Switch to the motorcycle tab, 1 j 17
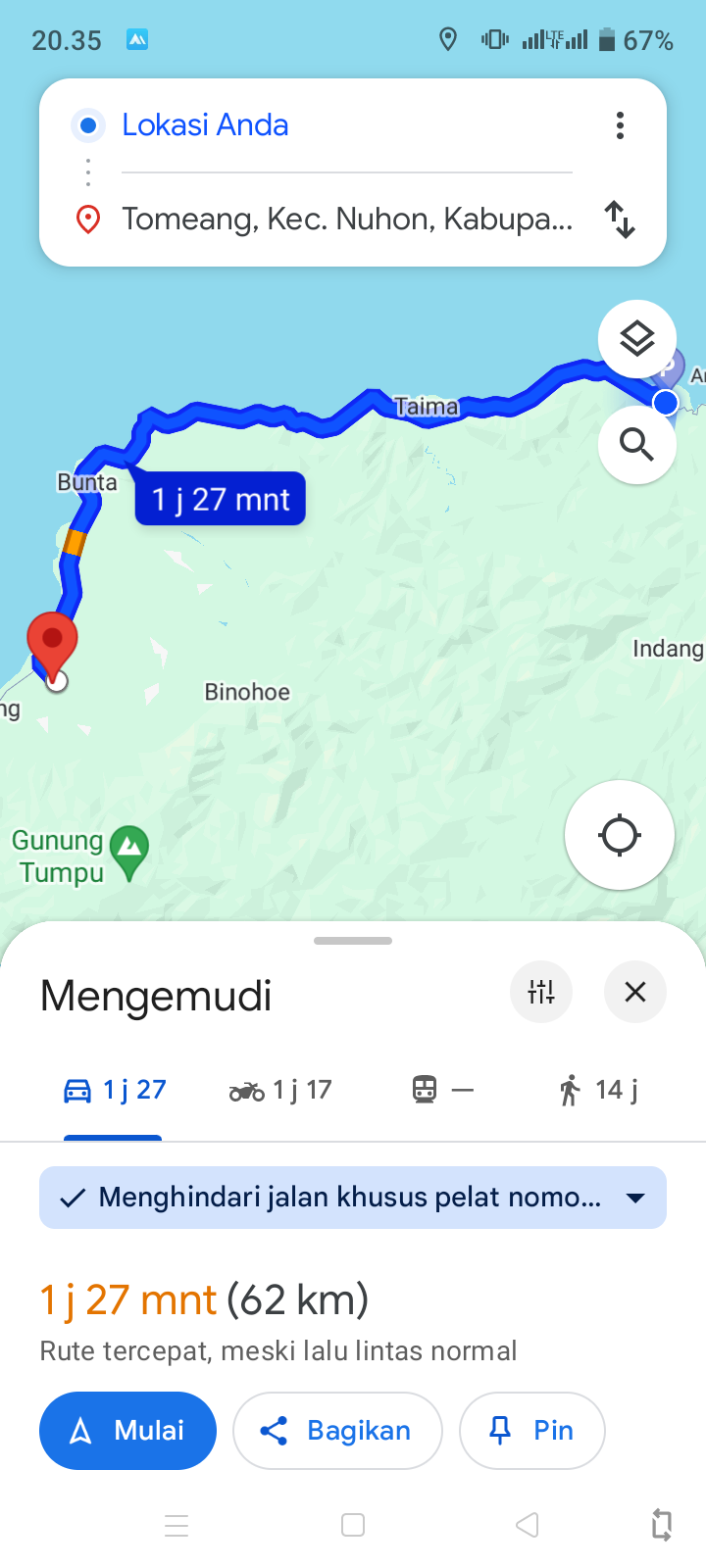Image resolution: width=706 pixels, height=1568 pixels. 280,1090
